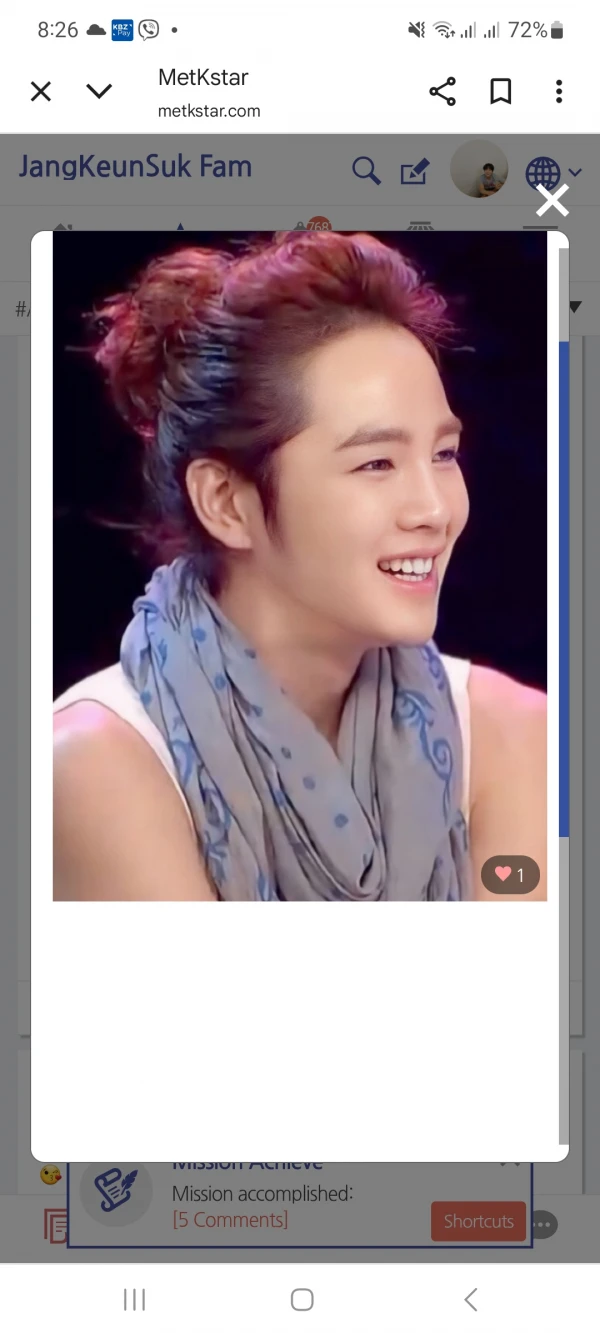Dismiss the photo popup
This screenshot has width=600, height=1333.
pyautogui.click(x=551, y=201)
